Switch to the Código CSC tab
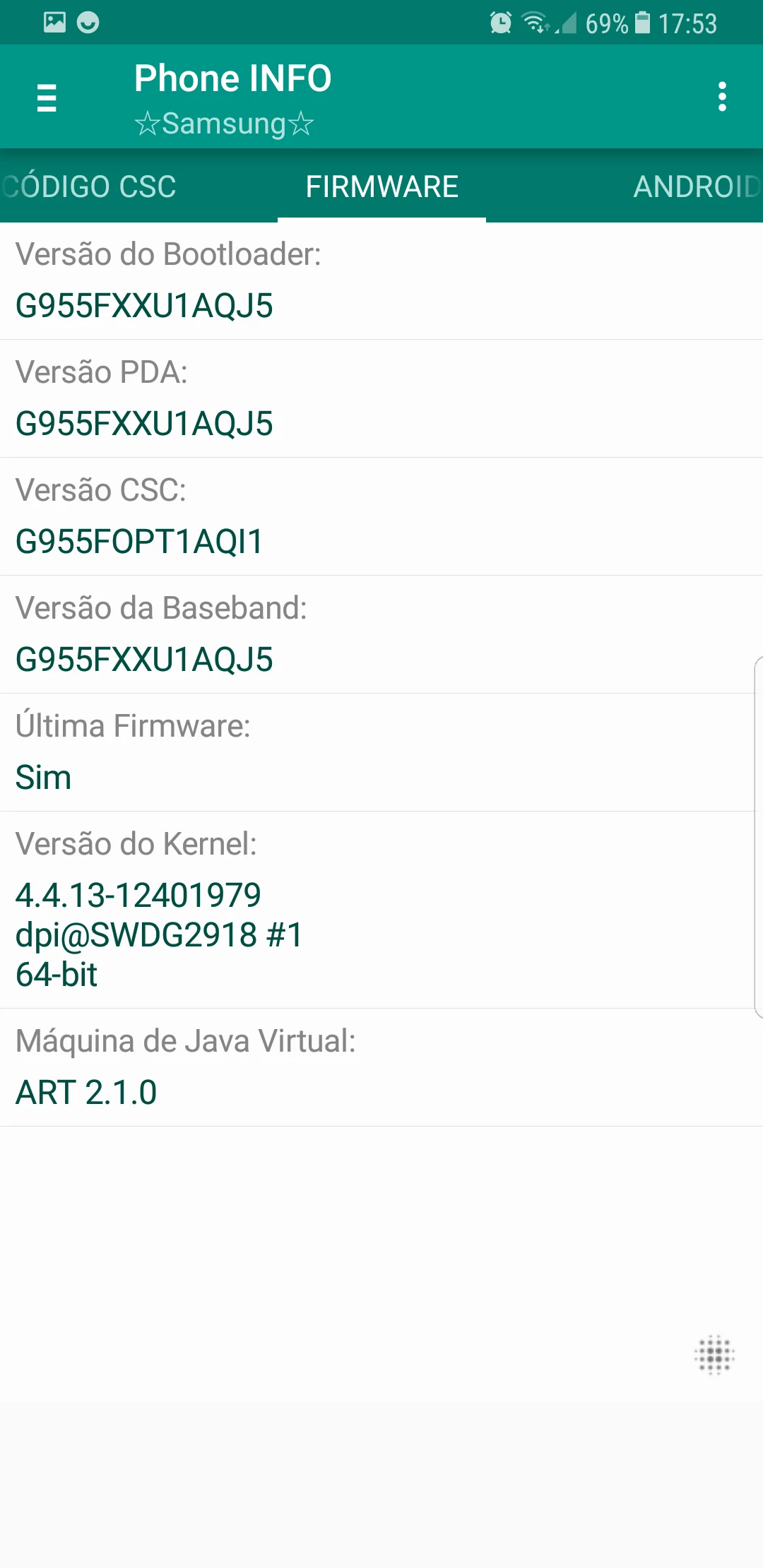This screenshot has width=763, height=1568. pyautogui.click(x=90, y=187)
